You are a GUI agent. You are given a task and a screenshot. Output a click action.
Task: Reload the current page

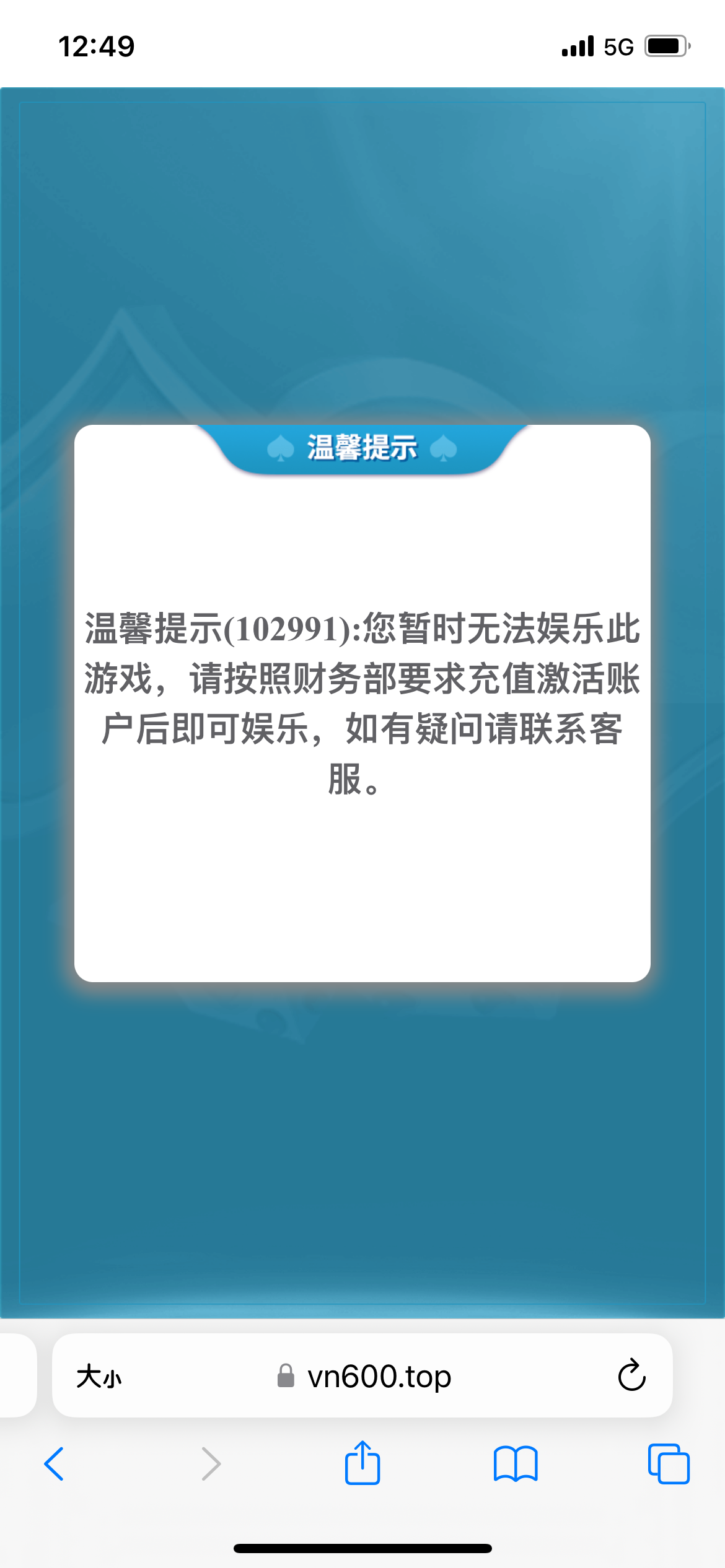(631, 1376)
